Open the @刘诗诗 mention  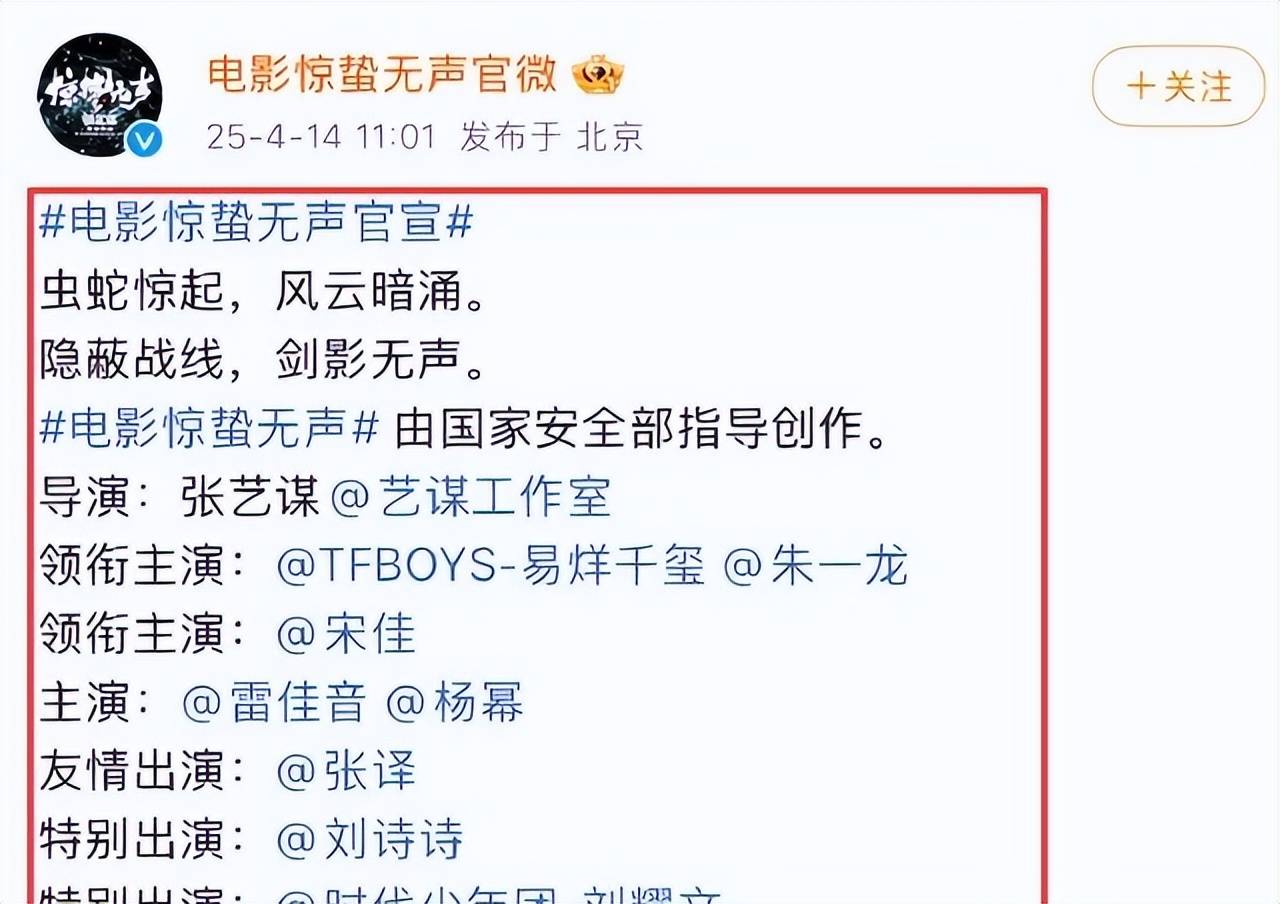click(x=369, y=840)
